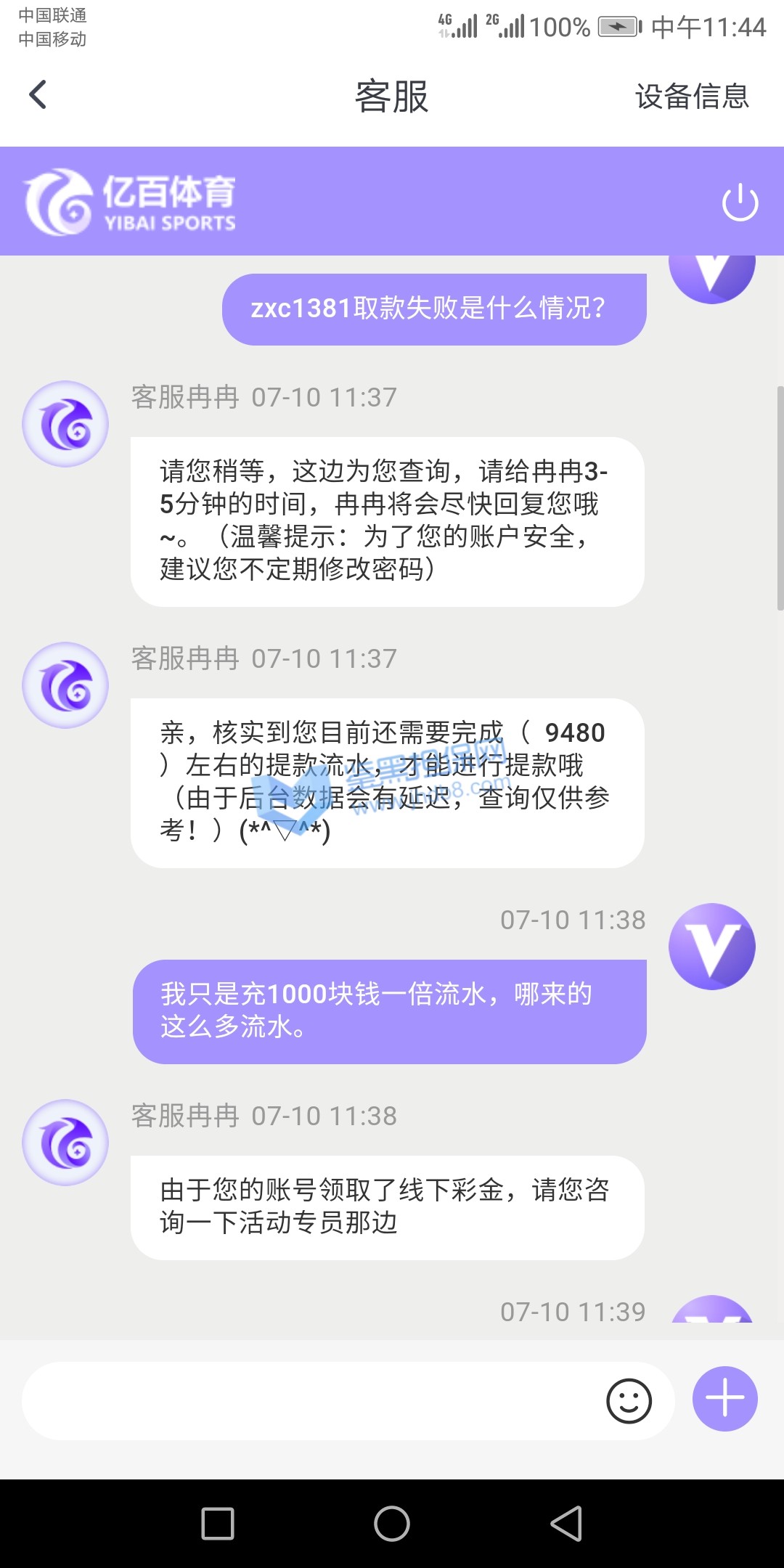The image size is (784, 1568).
Task: Open 设备信息 in the top bar
Action: (x=692, y=97)
